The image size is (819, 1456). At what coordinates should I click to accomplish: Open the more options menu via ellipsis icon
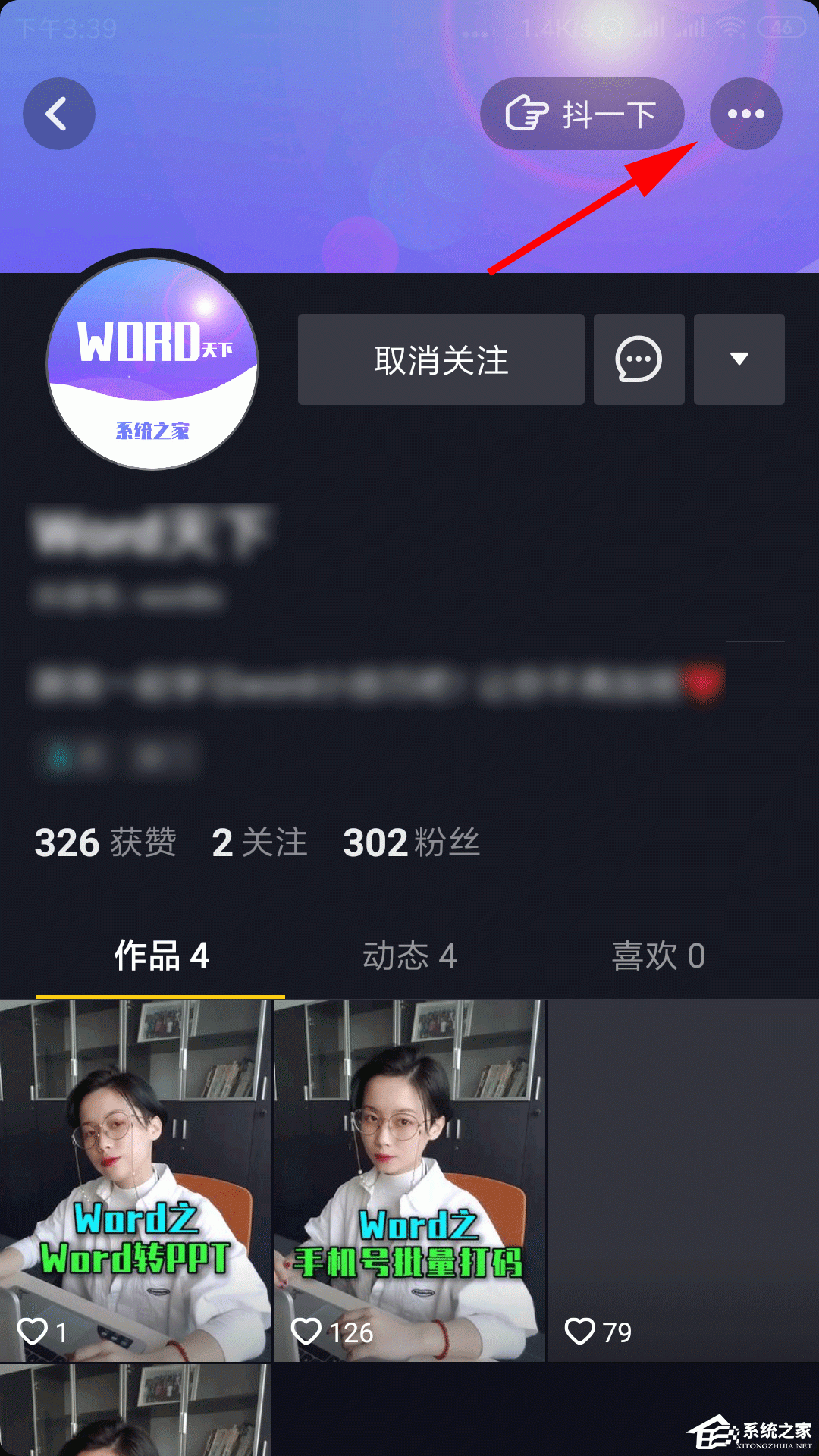pos(745,113)
